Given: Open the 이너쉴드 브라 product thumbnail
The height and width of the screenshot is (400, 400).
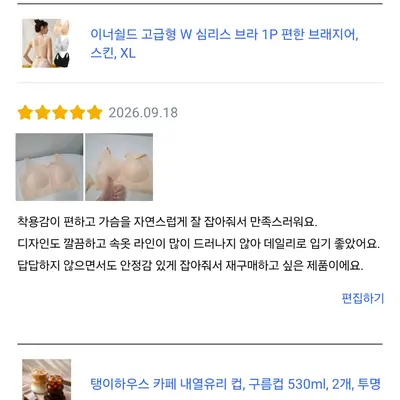Looking at the screenshot, I should [46, 43].
